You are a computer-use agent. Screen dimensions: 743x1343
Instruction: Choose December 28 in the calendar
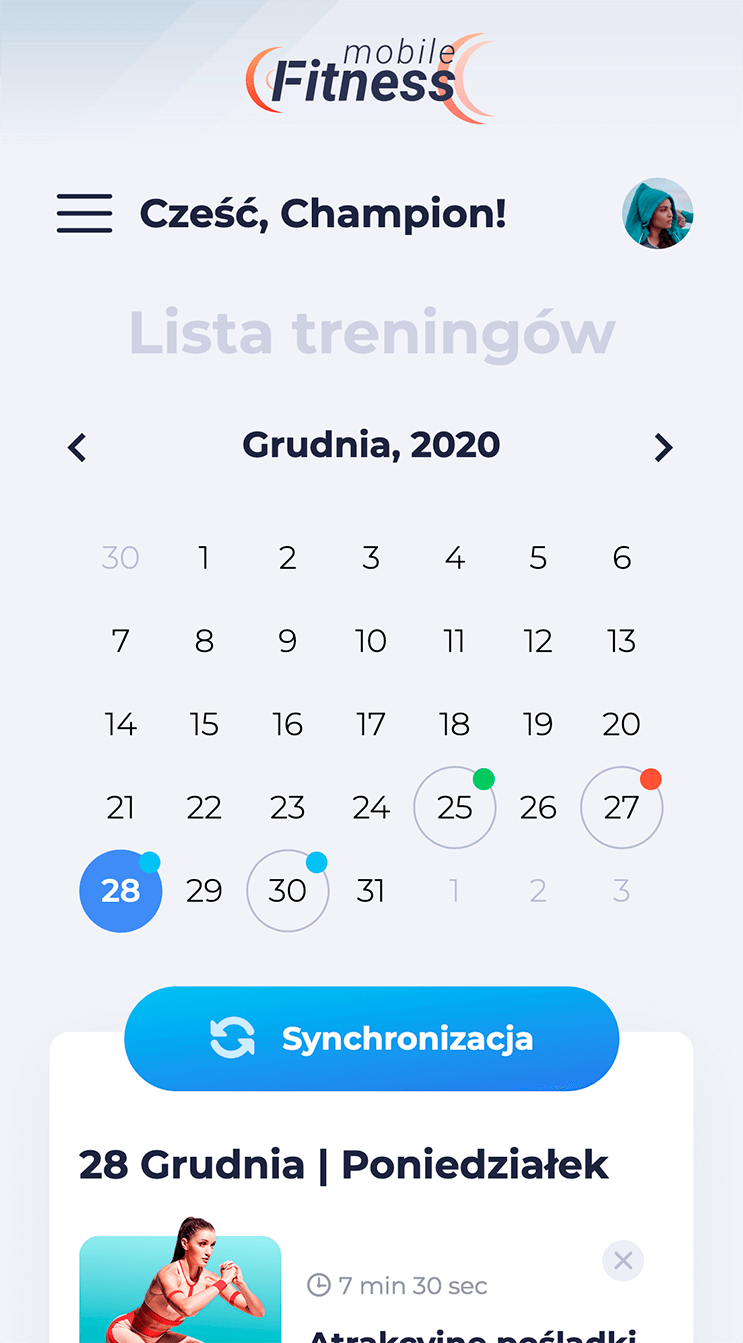coord(121,890)
